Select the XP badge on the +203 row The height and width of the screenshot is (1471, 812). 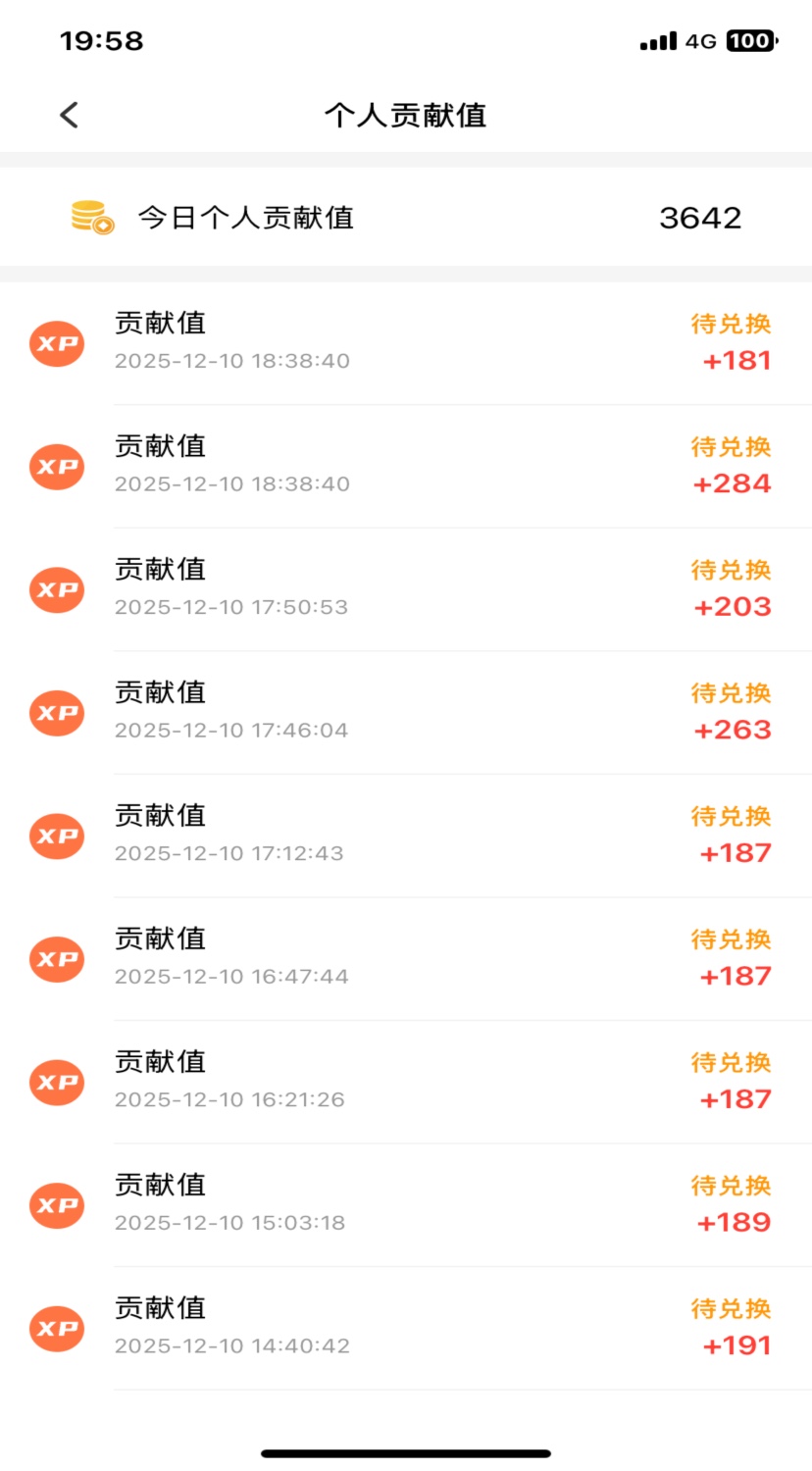(x=56, y=589)
